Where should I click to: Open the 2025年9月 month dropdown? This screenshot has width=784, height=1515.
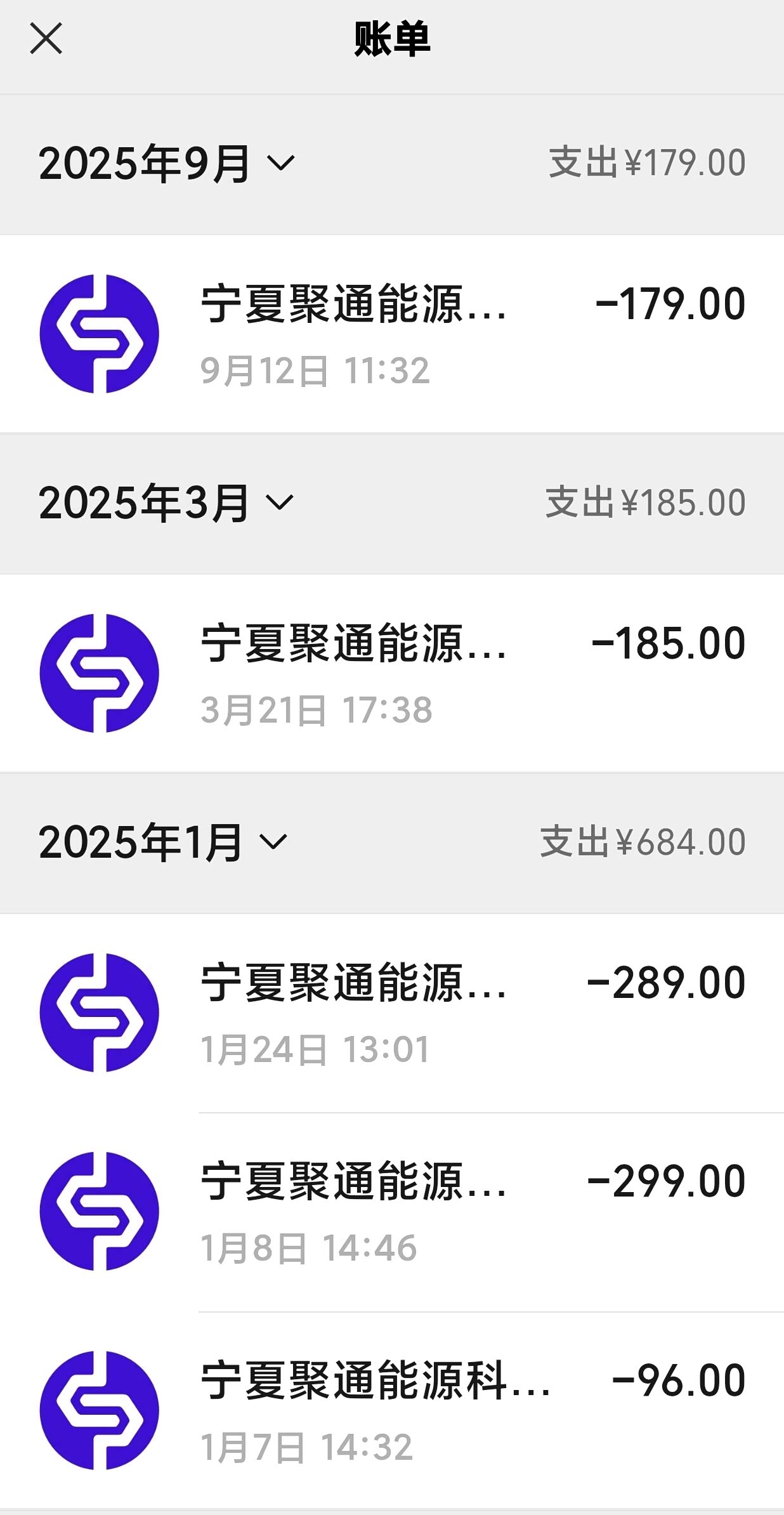click(166, 163)
